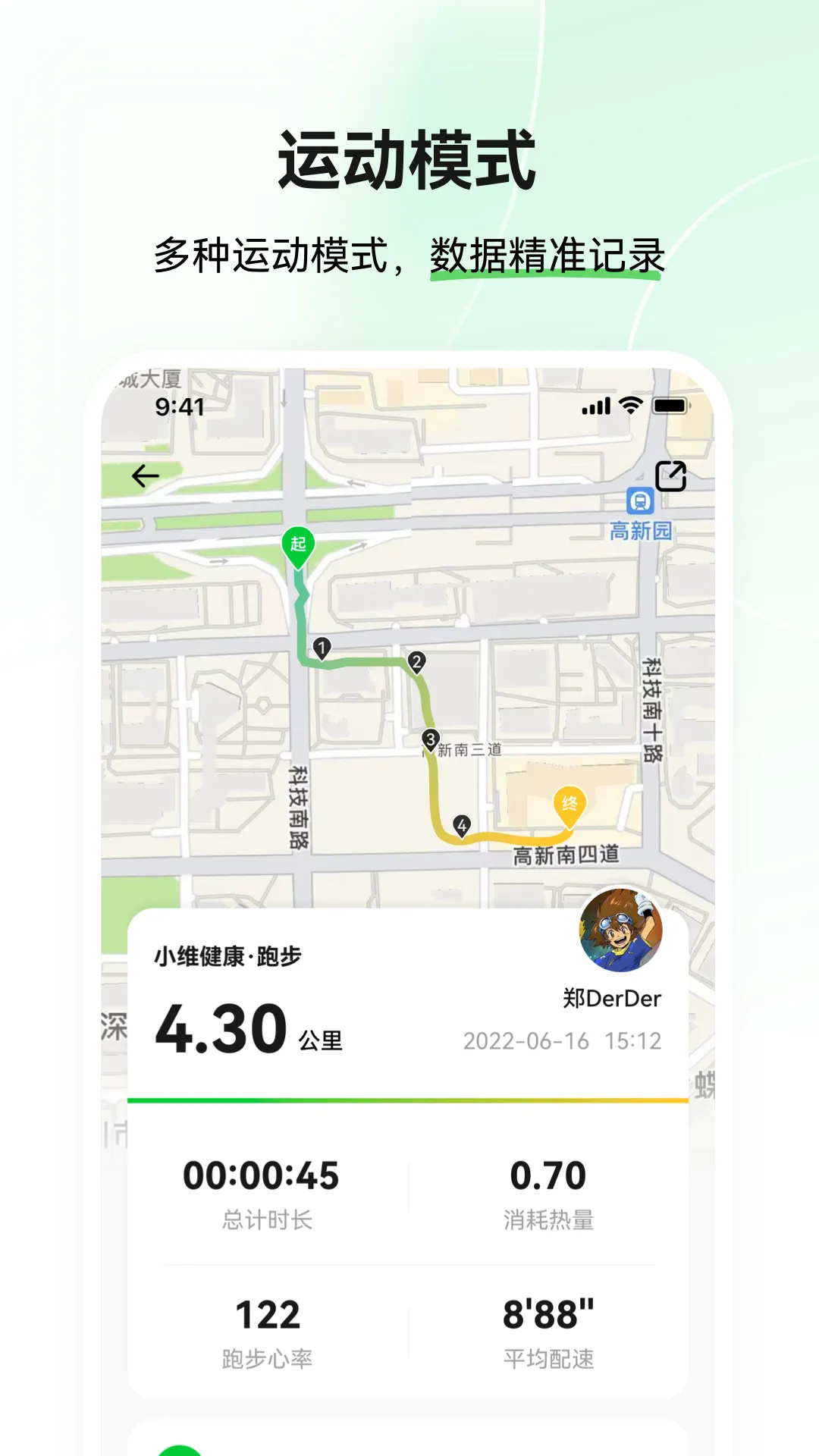Viewport: 819px width, 1456px height.
Task: Tap the share icon at top right
Action: (x=670, y=475)
